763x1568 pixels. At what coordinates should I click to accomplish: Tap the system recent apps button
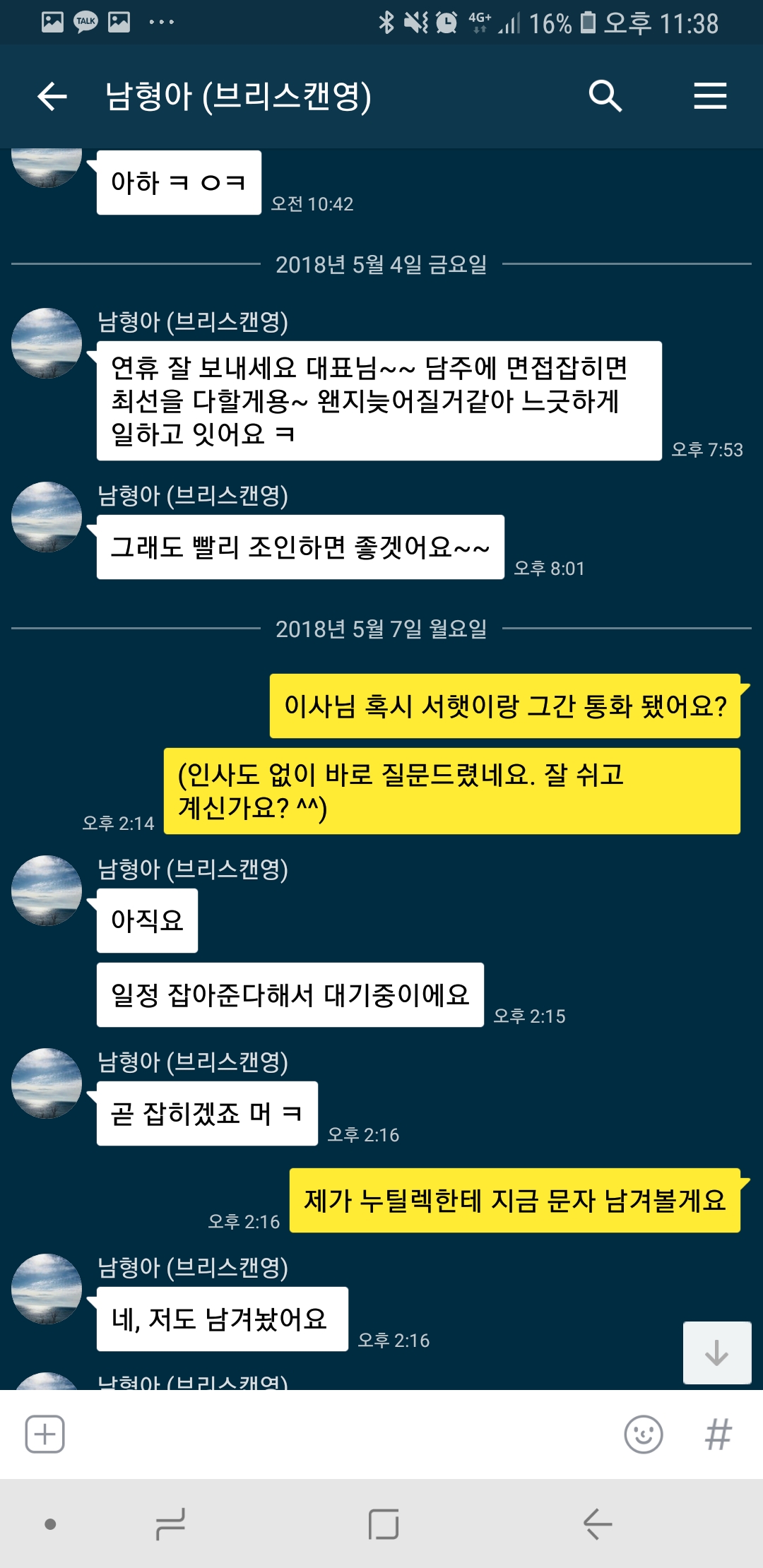170,1524
